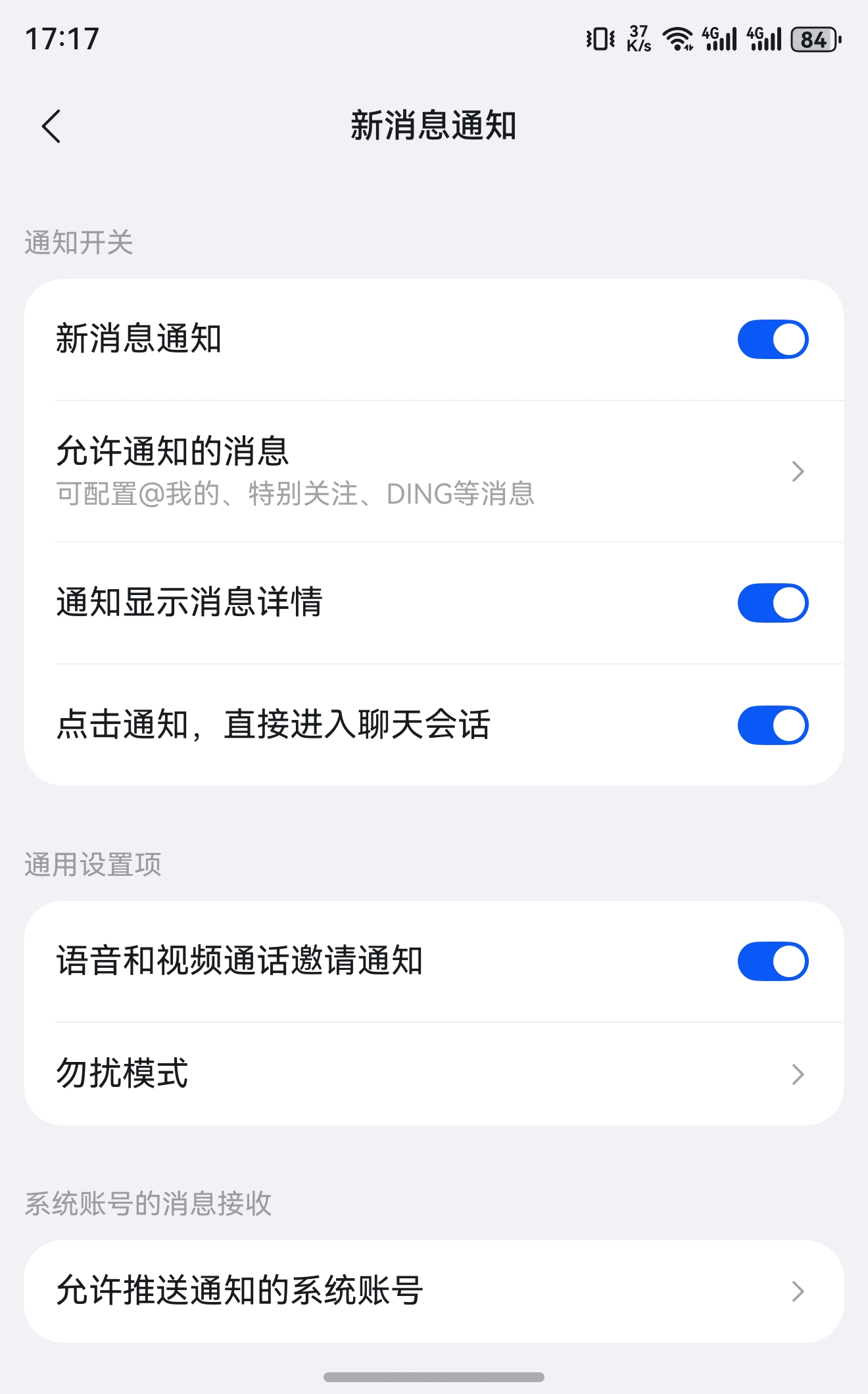Open 允许通知的消息 settings

[434, 471]
